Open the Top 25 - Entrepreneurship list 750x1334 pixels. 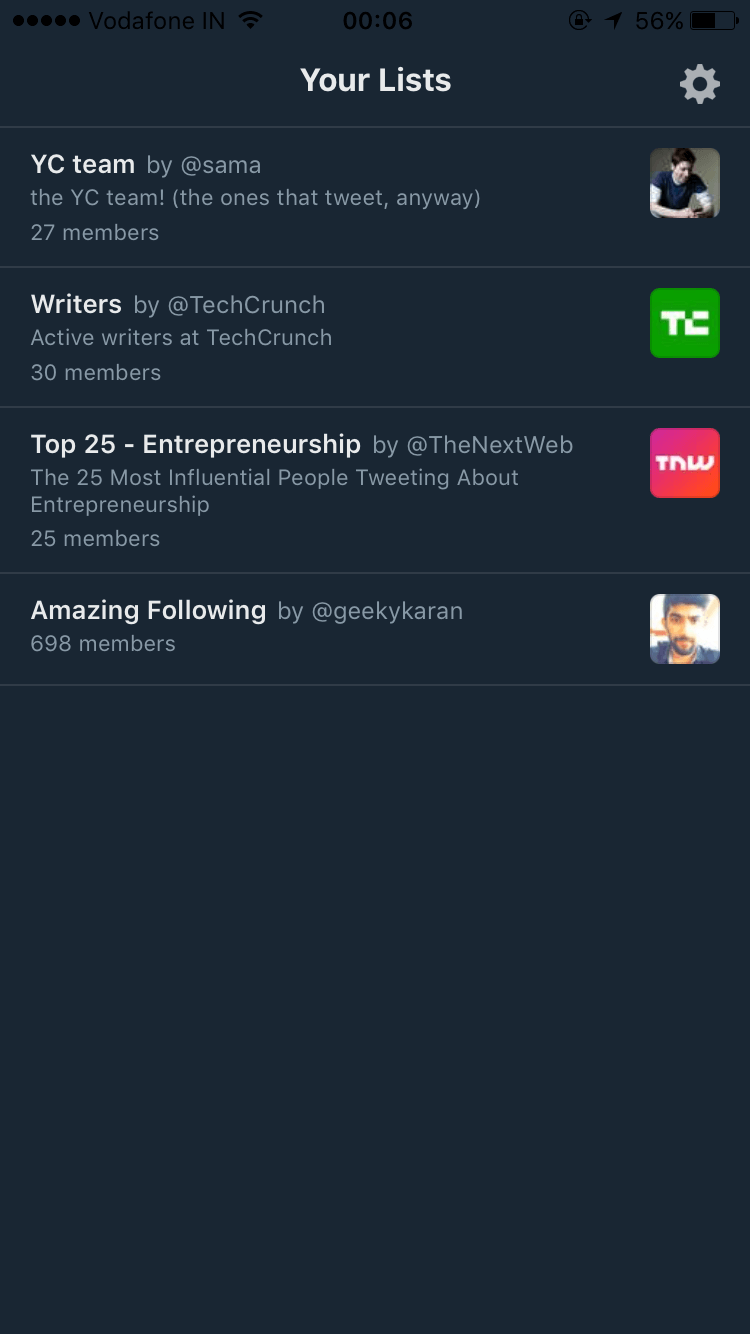[375, 490]
